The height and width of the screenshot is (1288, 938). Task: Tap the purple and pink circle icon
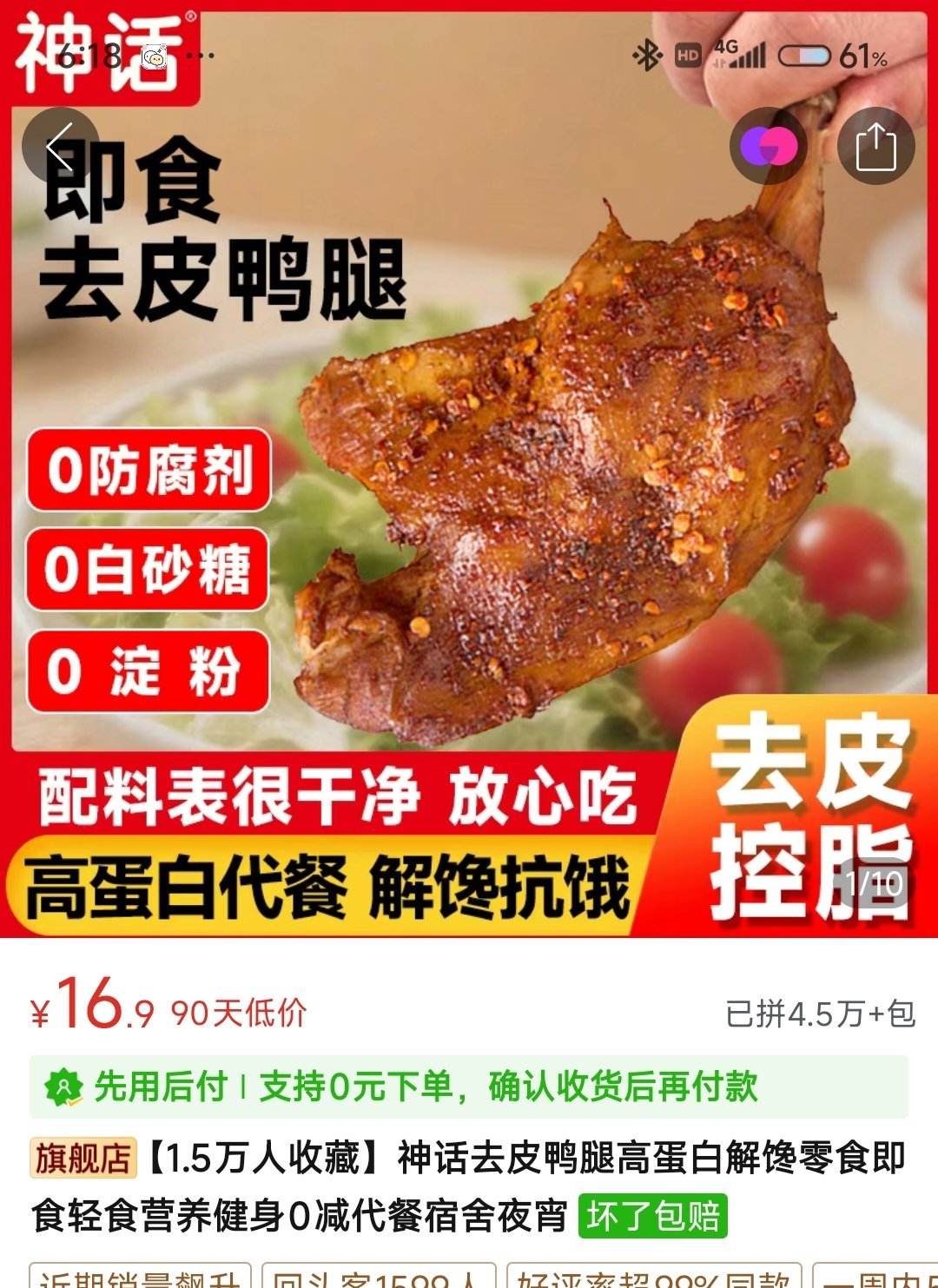click(x=769, y=146)
